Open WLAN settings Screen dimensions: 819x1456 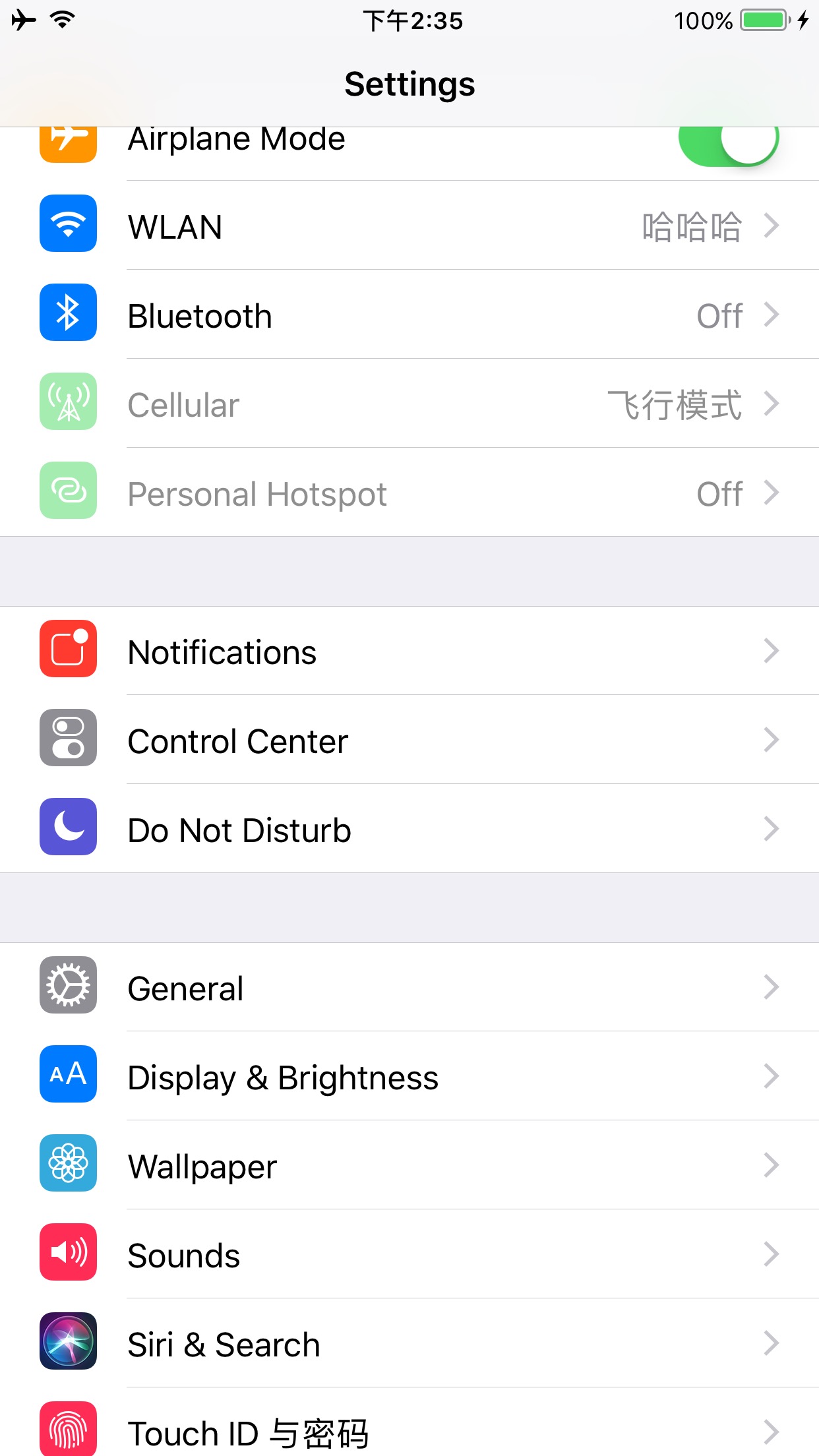409,226
